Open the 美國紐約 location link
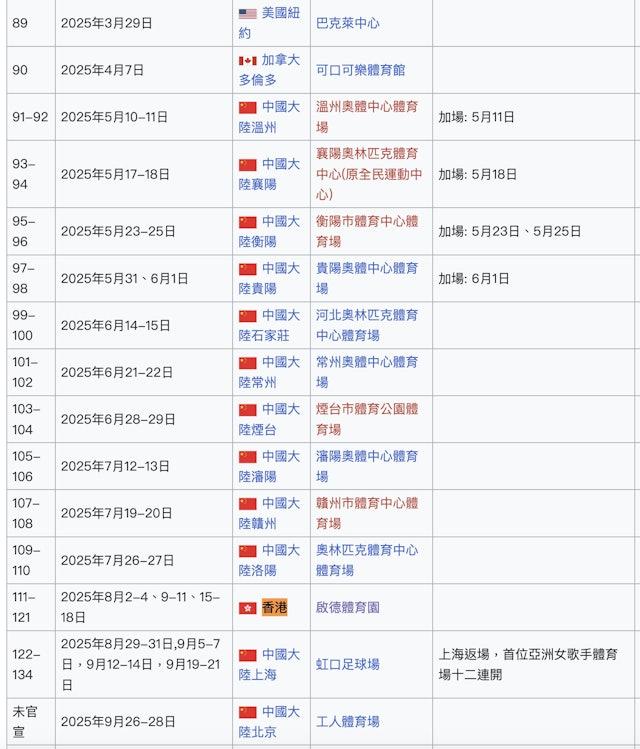This screenshot has height=749, width=640. coord(280,13)
